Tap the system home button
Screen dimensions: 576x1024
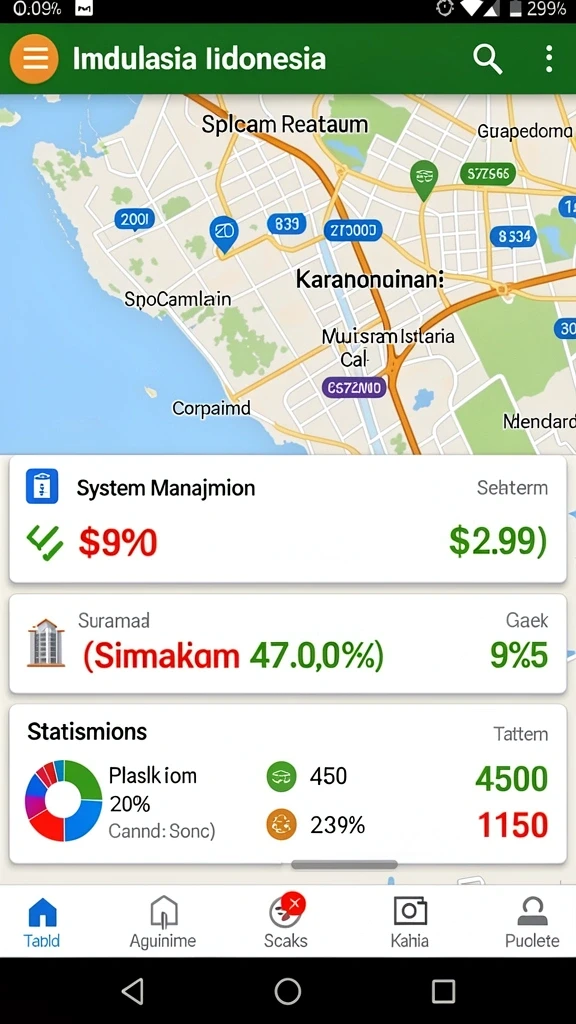[x=287, y=991]
